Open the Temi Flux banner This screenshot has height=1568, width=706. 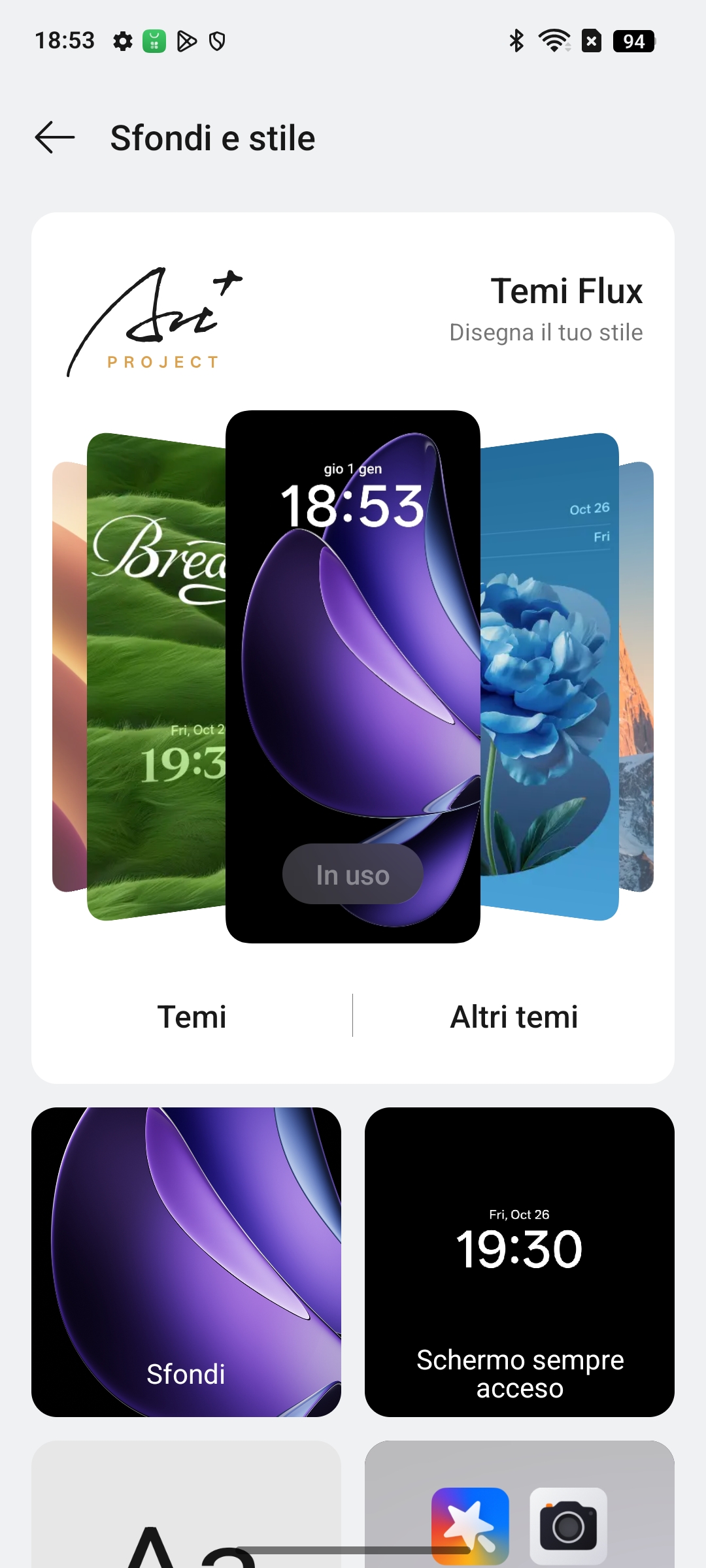pyautogui.click(x=353, y=314)
